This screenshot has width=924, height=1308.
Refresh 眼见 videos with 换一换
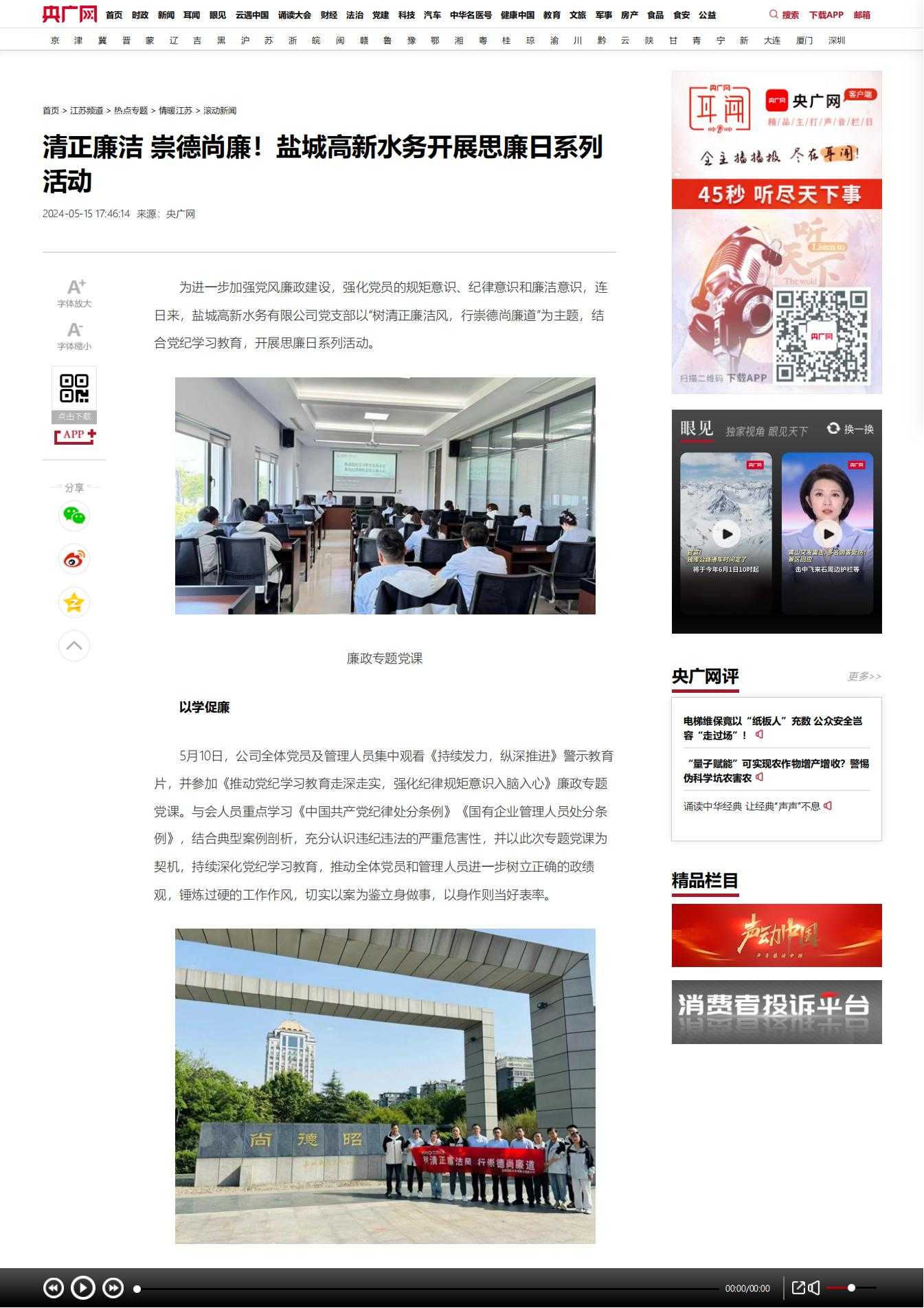coord(850,429)
